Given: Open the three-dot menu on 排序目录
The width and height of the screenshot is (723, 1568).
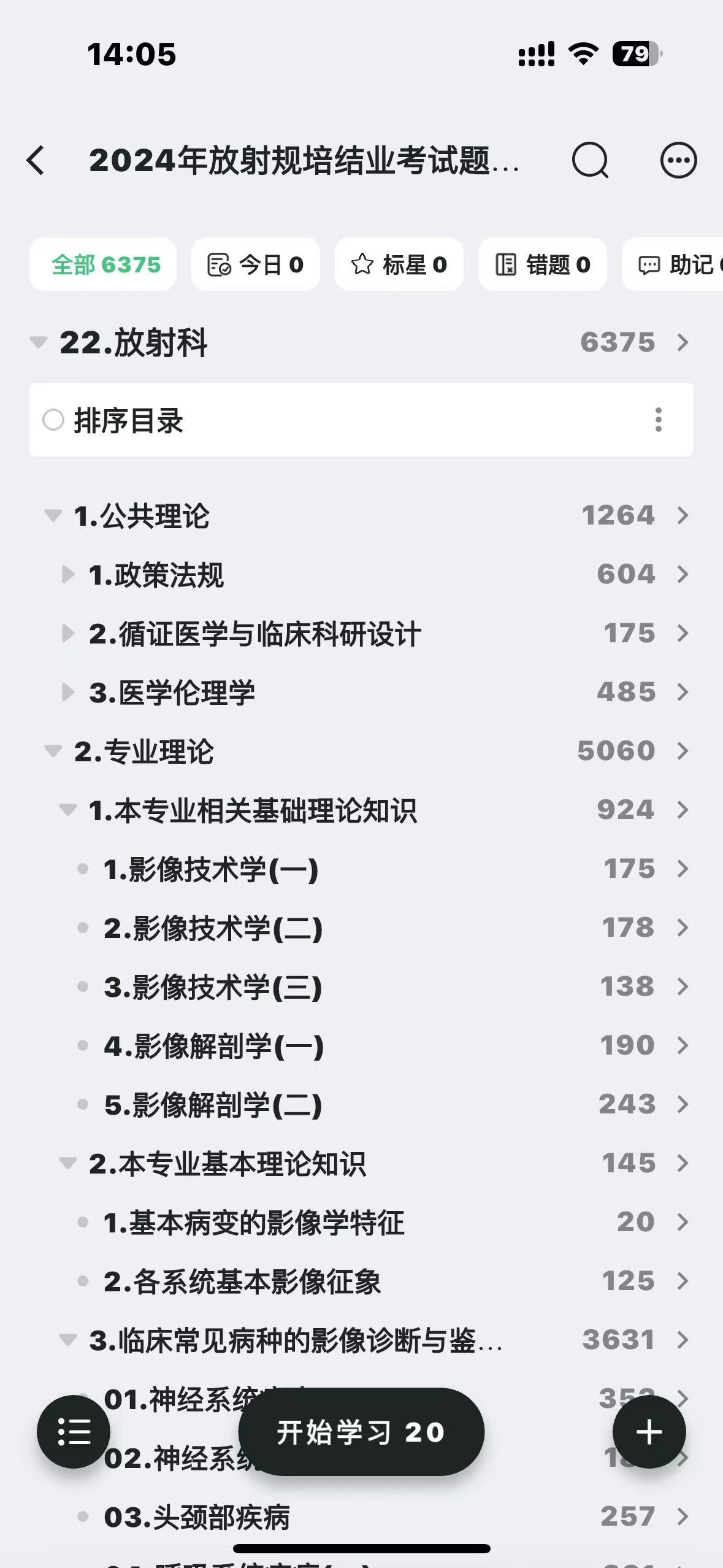Looking at the screenshot, I should pyautogui.click(x=659, y=420).
